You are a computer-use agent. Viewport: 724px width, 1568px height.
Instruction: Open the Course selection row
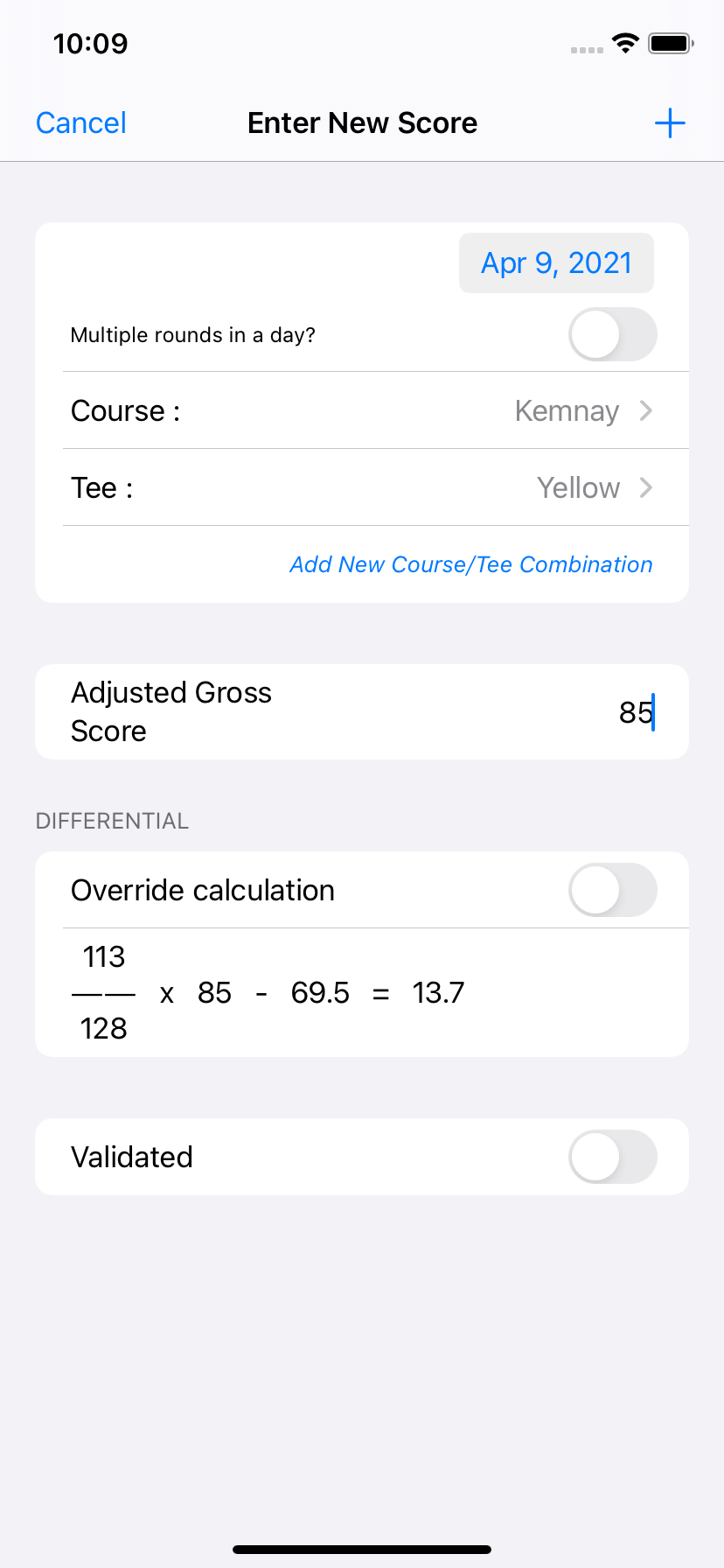tap(362, 410)
